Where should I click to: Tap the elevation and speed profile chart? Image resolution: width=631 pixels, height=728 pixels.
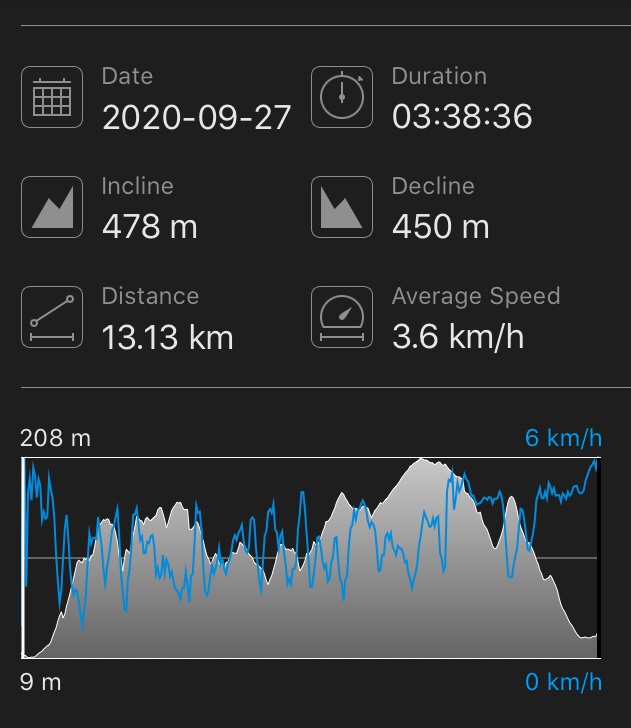tap(310, 558)
